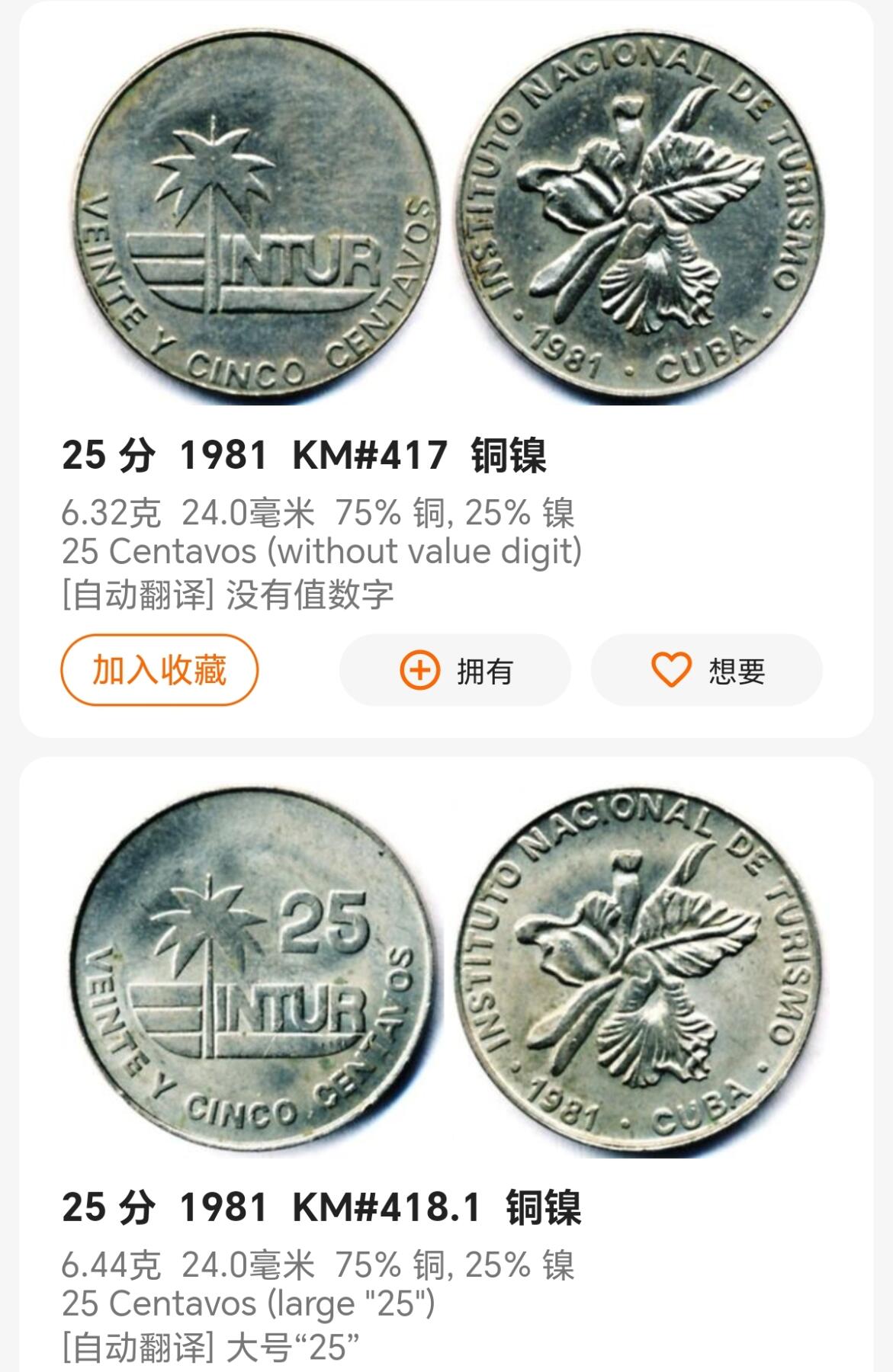Add KM#417 coin to 想要 wishlist

point(707,670)
